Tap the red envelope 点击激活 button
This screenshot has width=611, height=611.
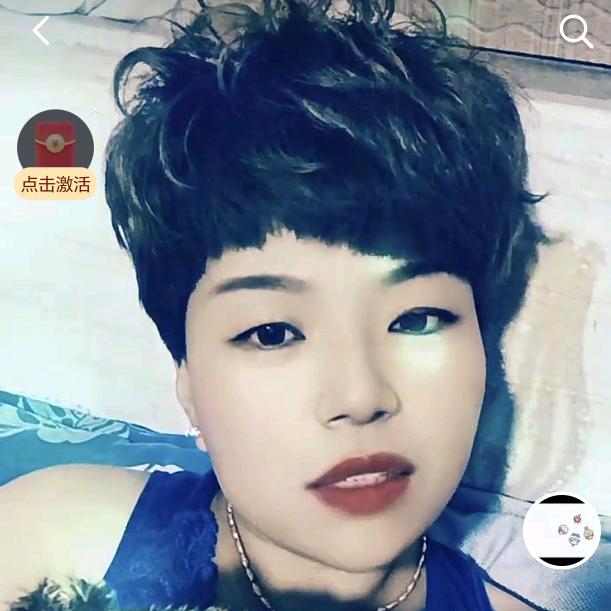coord(55,155)
